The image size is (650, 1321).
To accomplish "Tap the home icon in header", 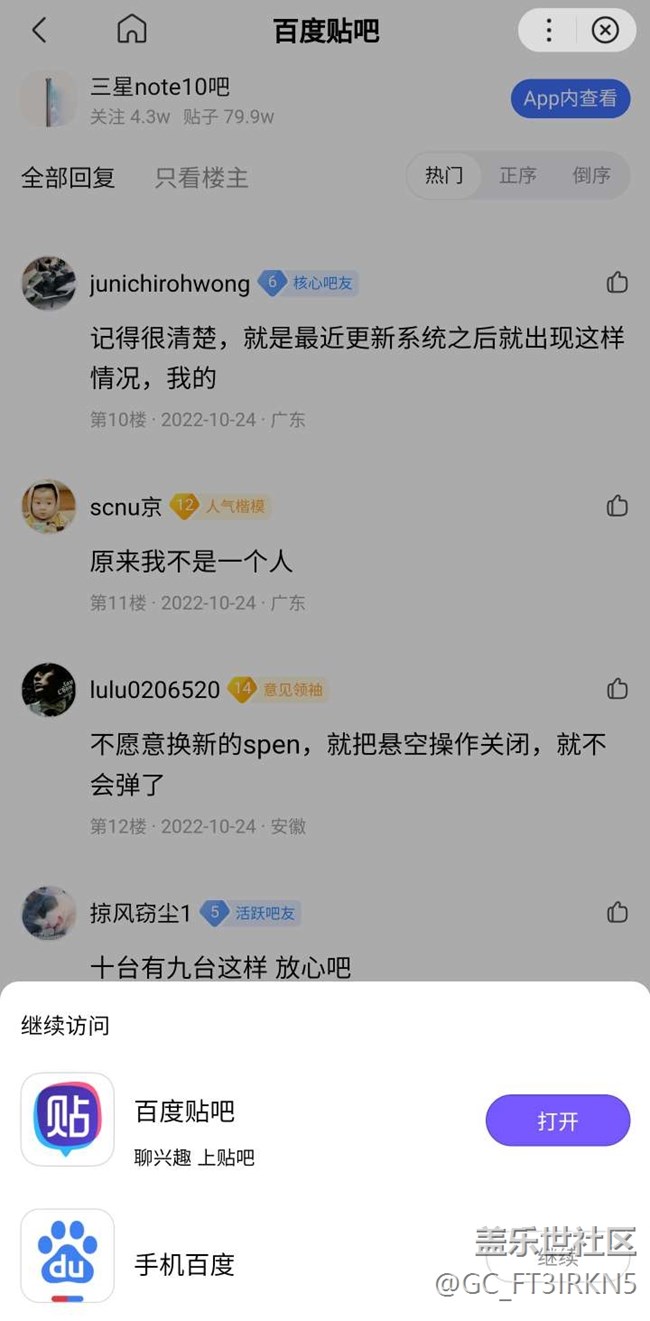I will [132, 29].
